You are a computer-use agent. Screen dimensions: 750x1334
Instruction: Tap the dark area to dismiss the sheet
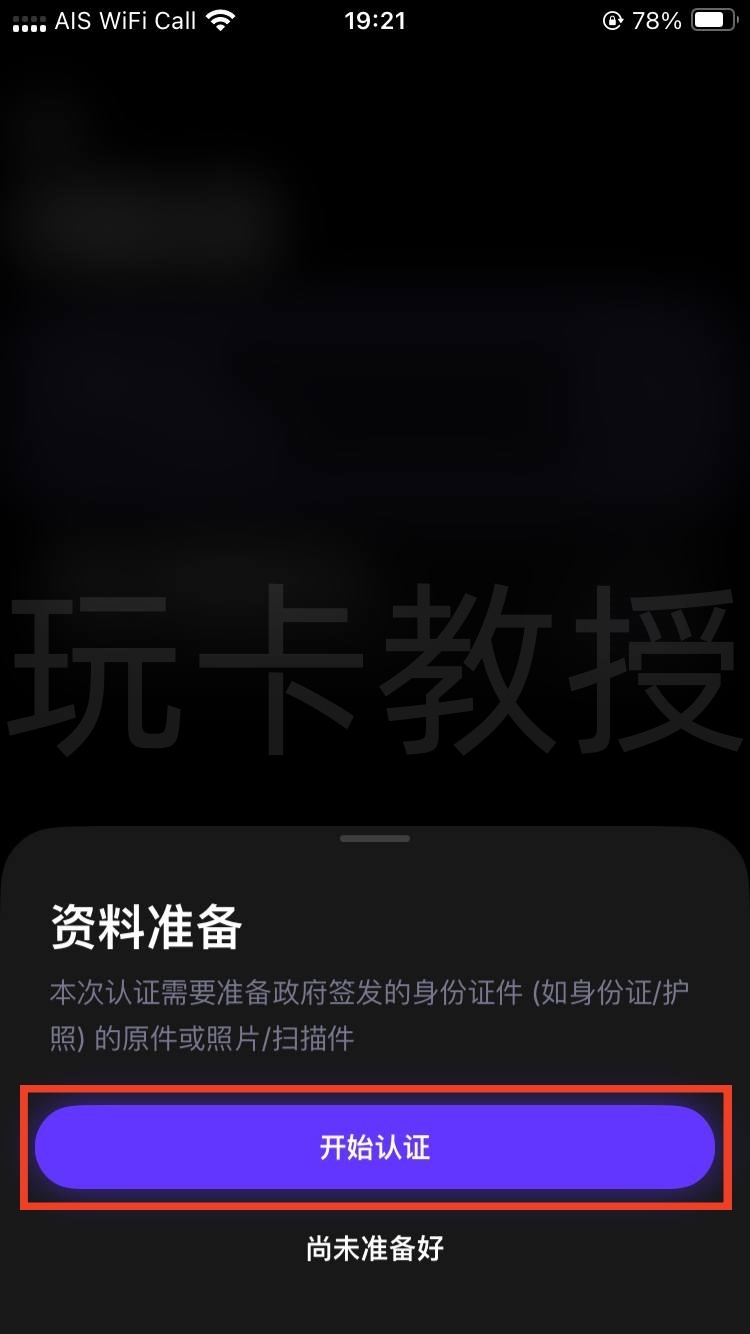(x=375, y=300)
